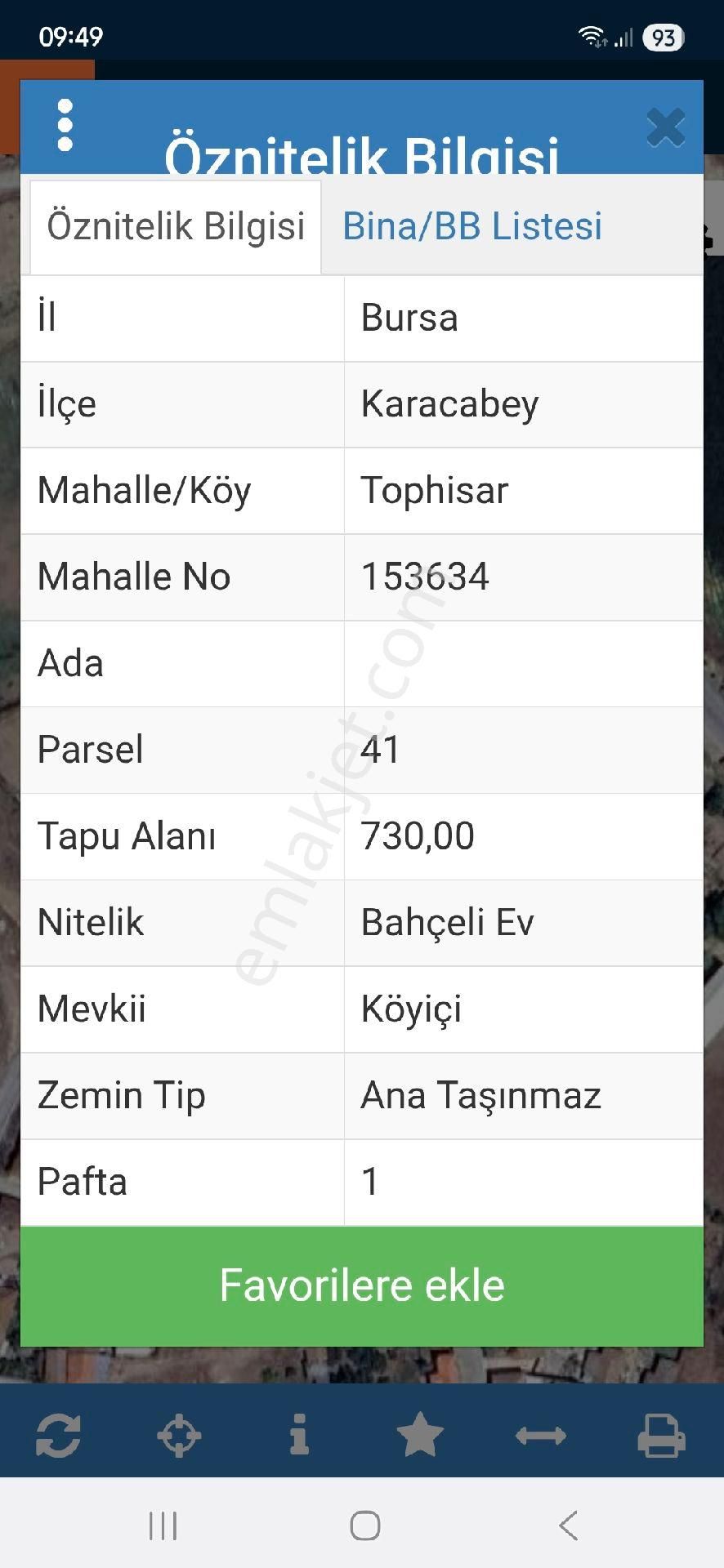The height and width of the screenshot is (1568, 724).
Task: Tap the double-arrow measure icon
Action: coord(541,1436)
